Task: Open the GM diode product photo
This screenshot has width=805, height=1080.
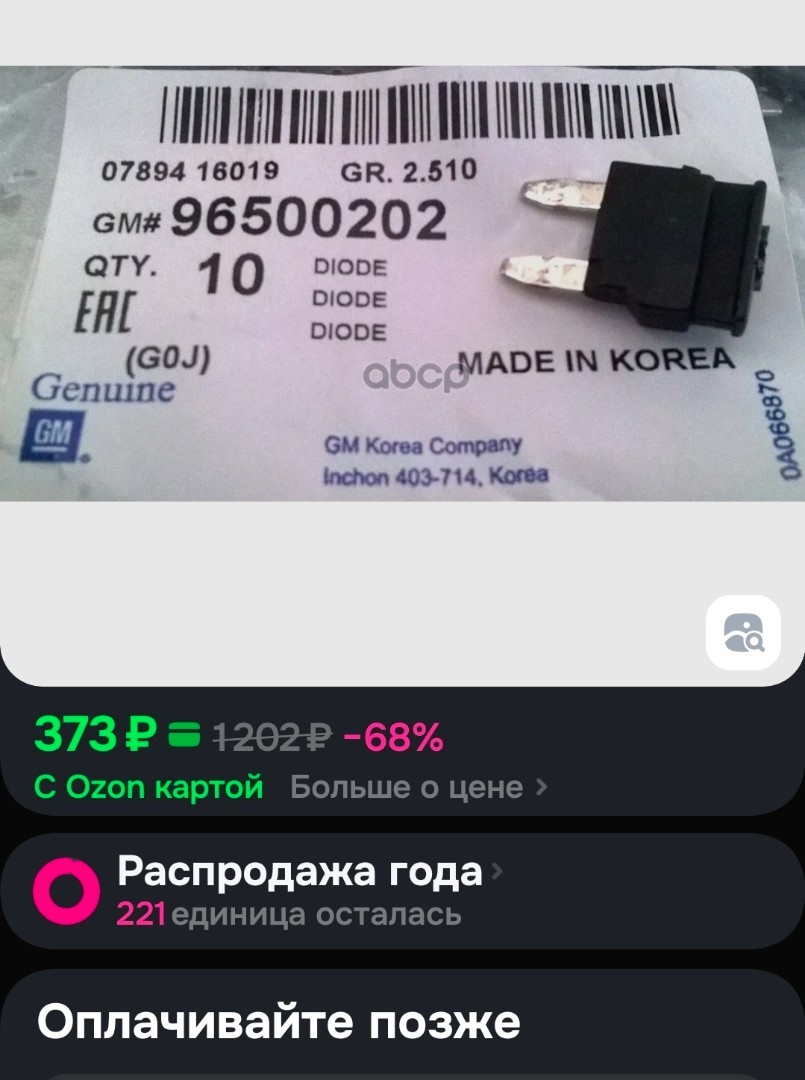Action: [x=400, y=285]
